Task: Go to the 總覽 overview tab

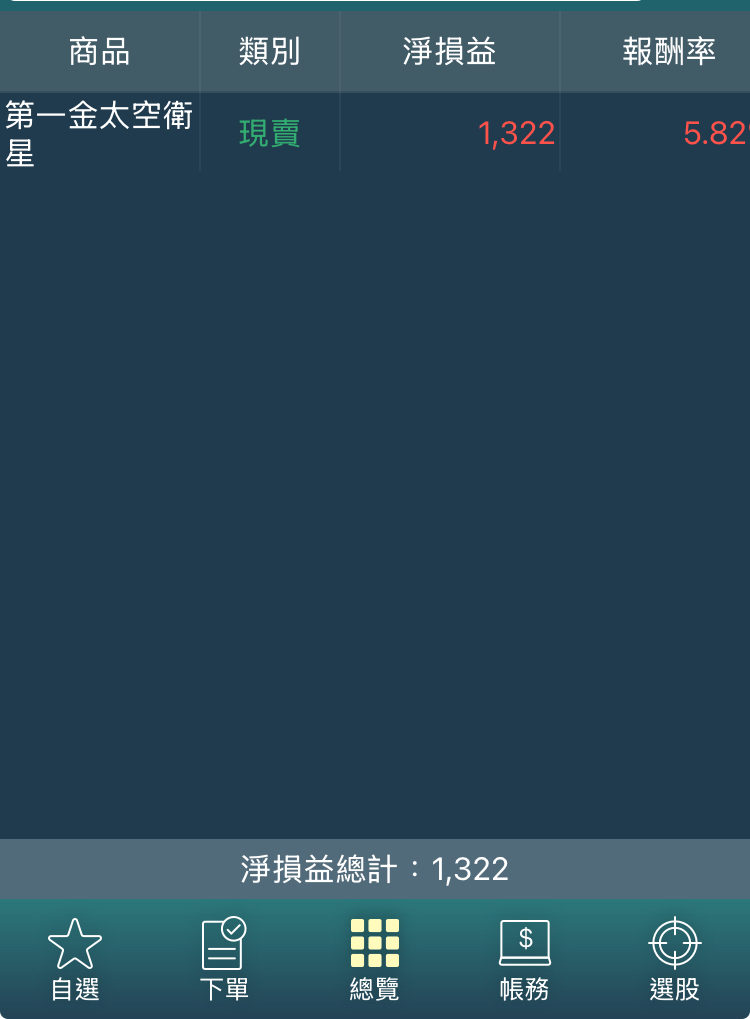Action: point(374,959)
